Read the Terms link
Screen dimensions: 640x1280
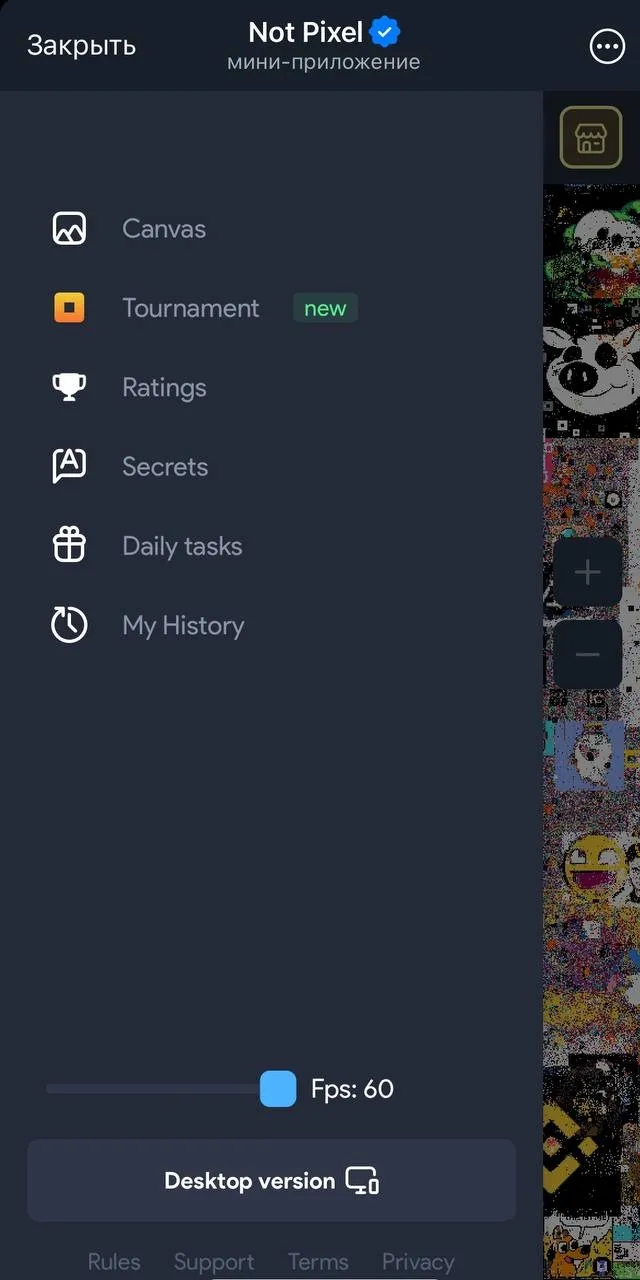[318, 1262]
